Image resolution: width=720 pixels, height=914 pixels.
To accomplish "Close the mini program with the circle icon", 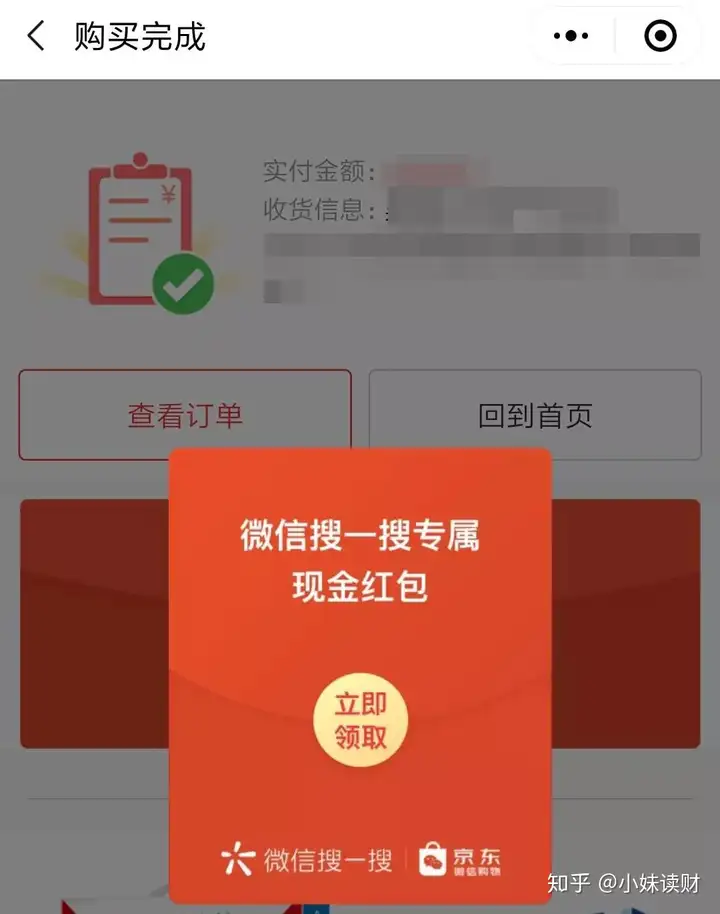I will click(x=660, y=37).
